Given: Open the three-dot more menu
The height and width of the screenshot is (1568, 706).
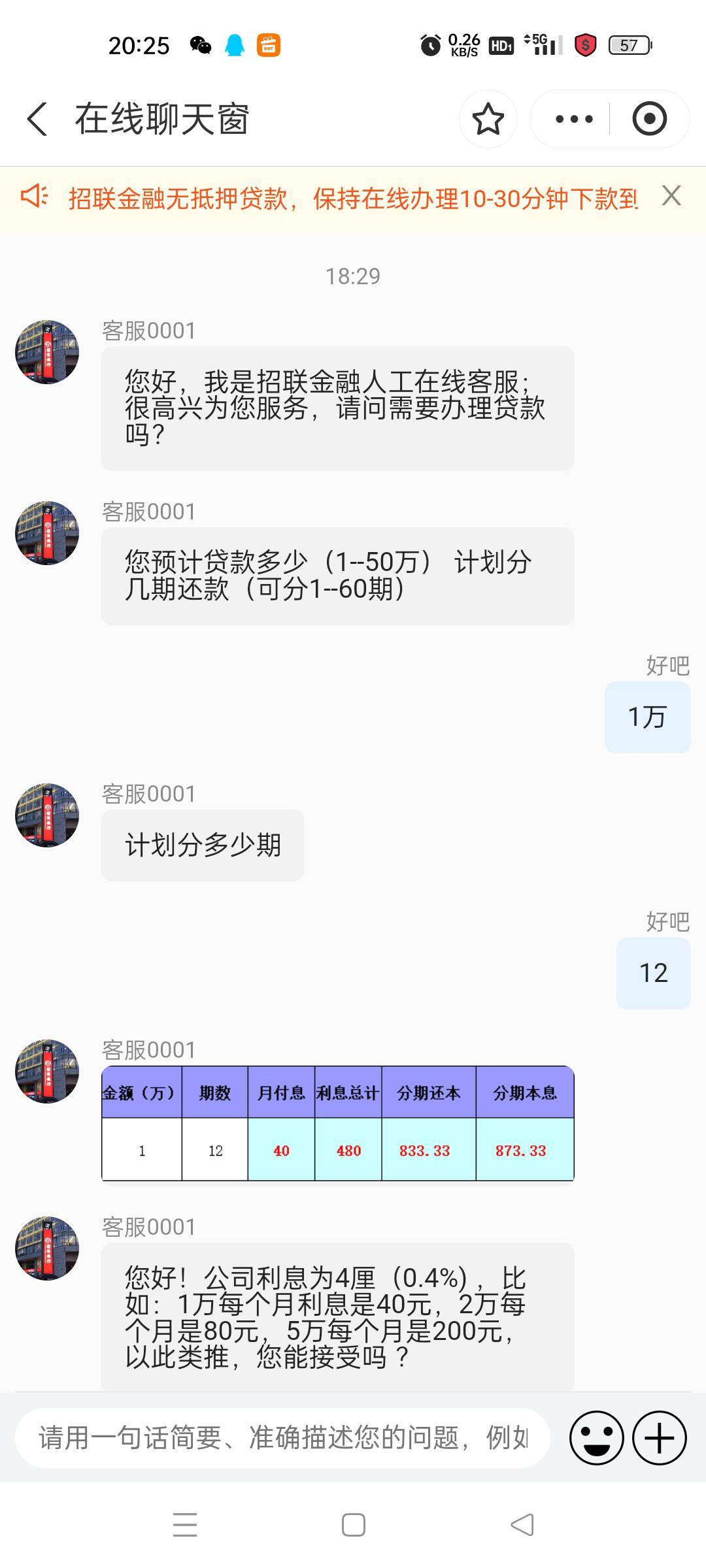Looking at the screenshot, I should (x=573, y=120).
